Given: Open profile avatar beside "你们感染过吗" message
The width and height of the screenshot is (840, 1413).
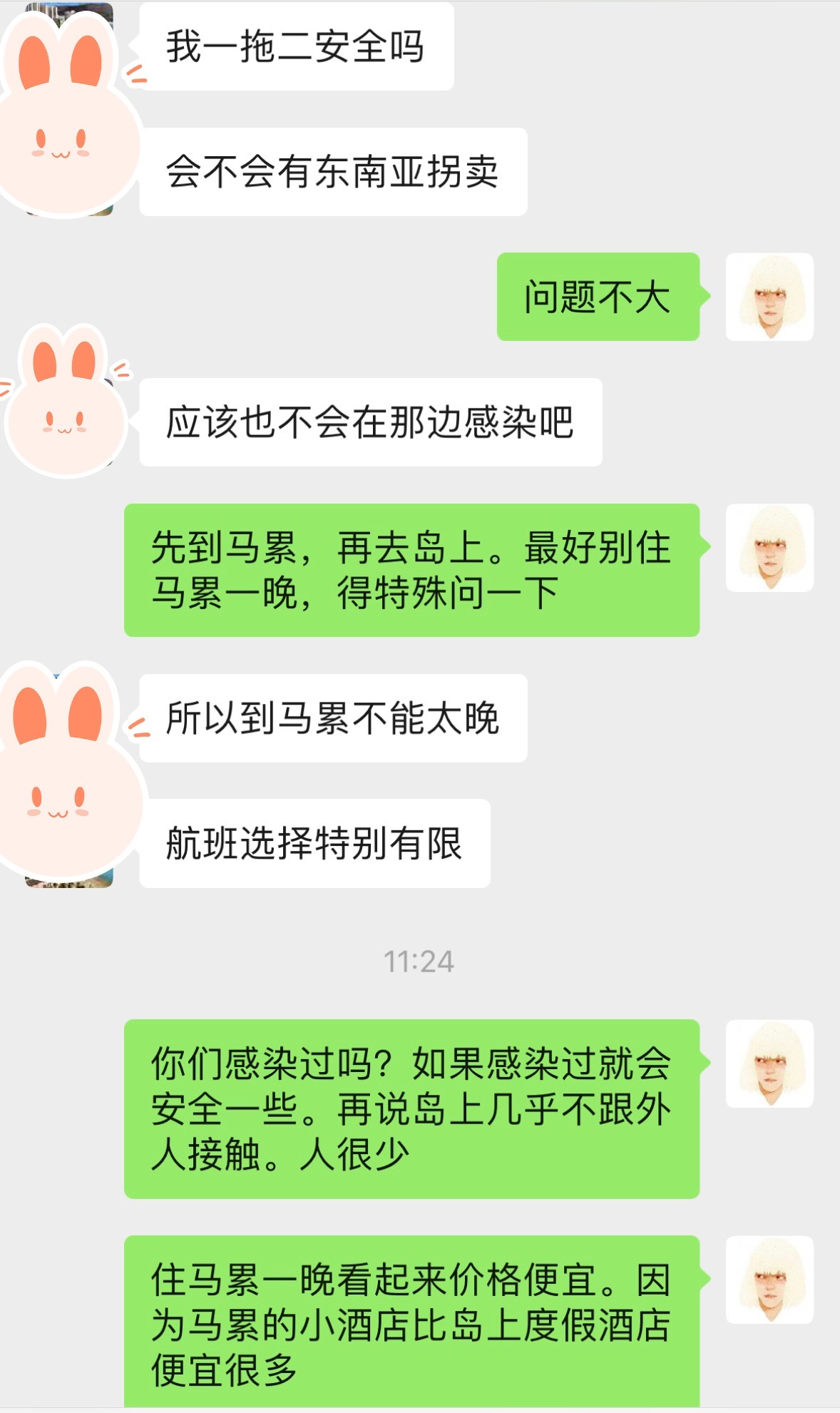Looking at the screenshot, I should point(769,1063).
